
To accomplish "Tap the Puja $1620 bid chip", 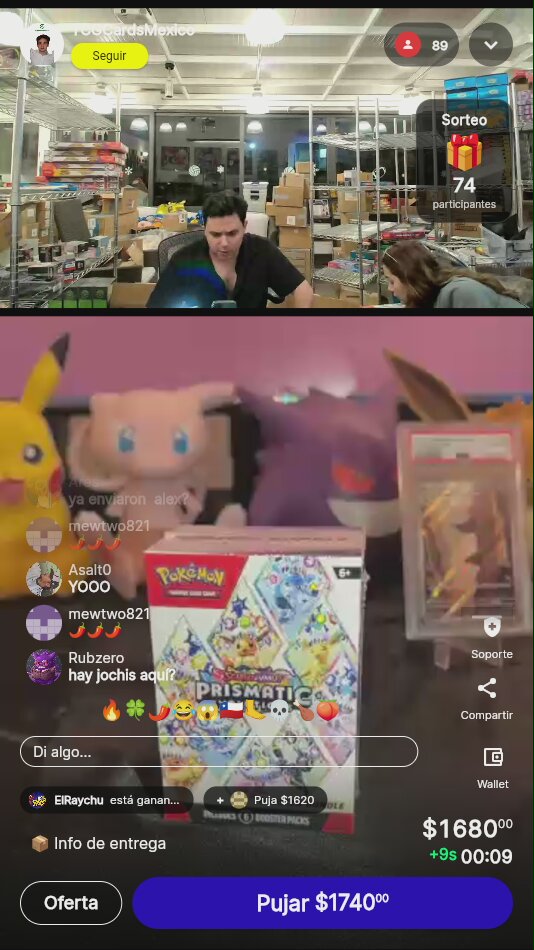I will (265, 800).
